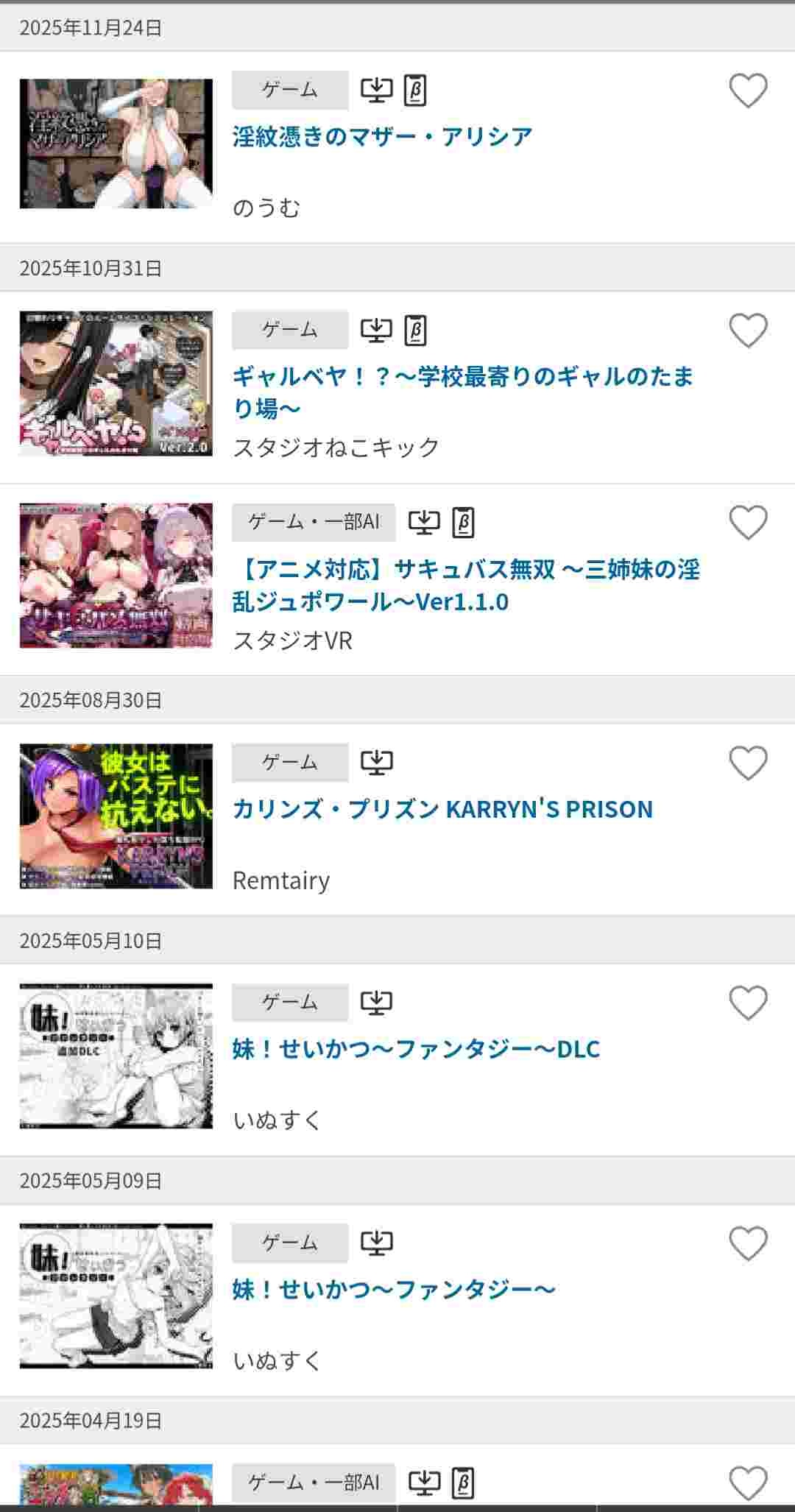795x1512 pixels.
Task: Open 妹！せいかつ〜ファンタジー〜 from 2025年05月09日
Action: (394, 1289)
